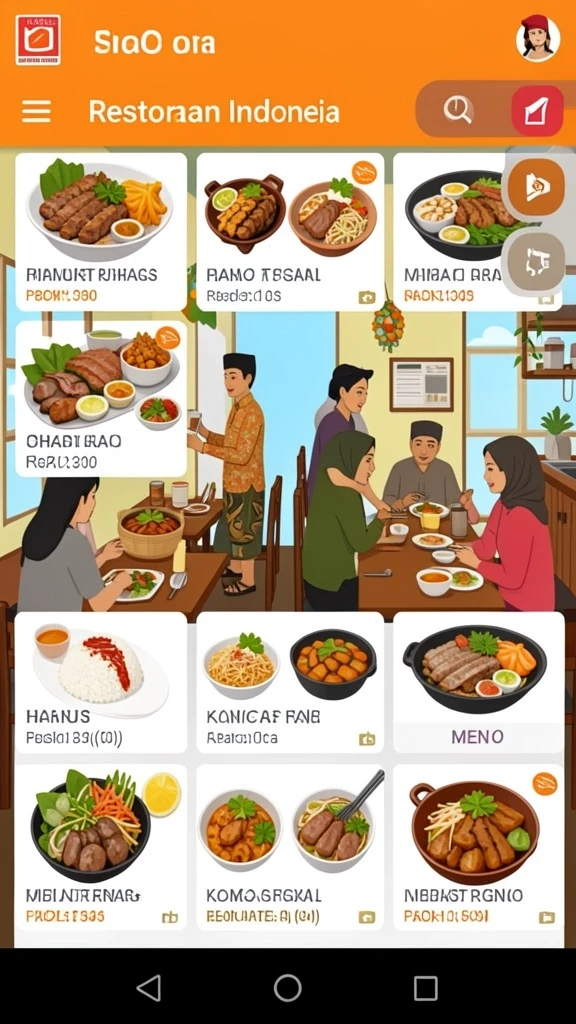The height and width of the screenshot is (1024, 576).
Task: Tap the search magnifier icon
Action: click(x=457, y=110)
